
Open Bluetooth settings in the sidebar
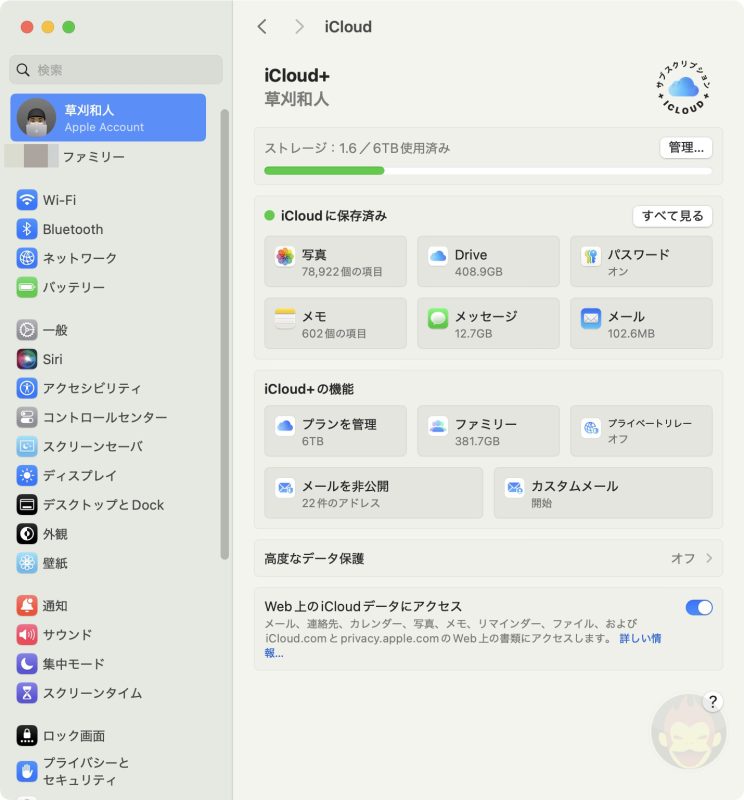point(70,229)
